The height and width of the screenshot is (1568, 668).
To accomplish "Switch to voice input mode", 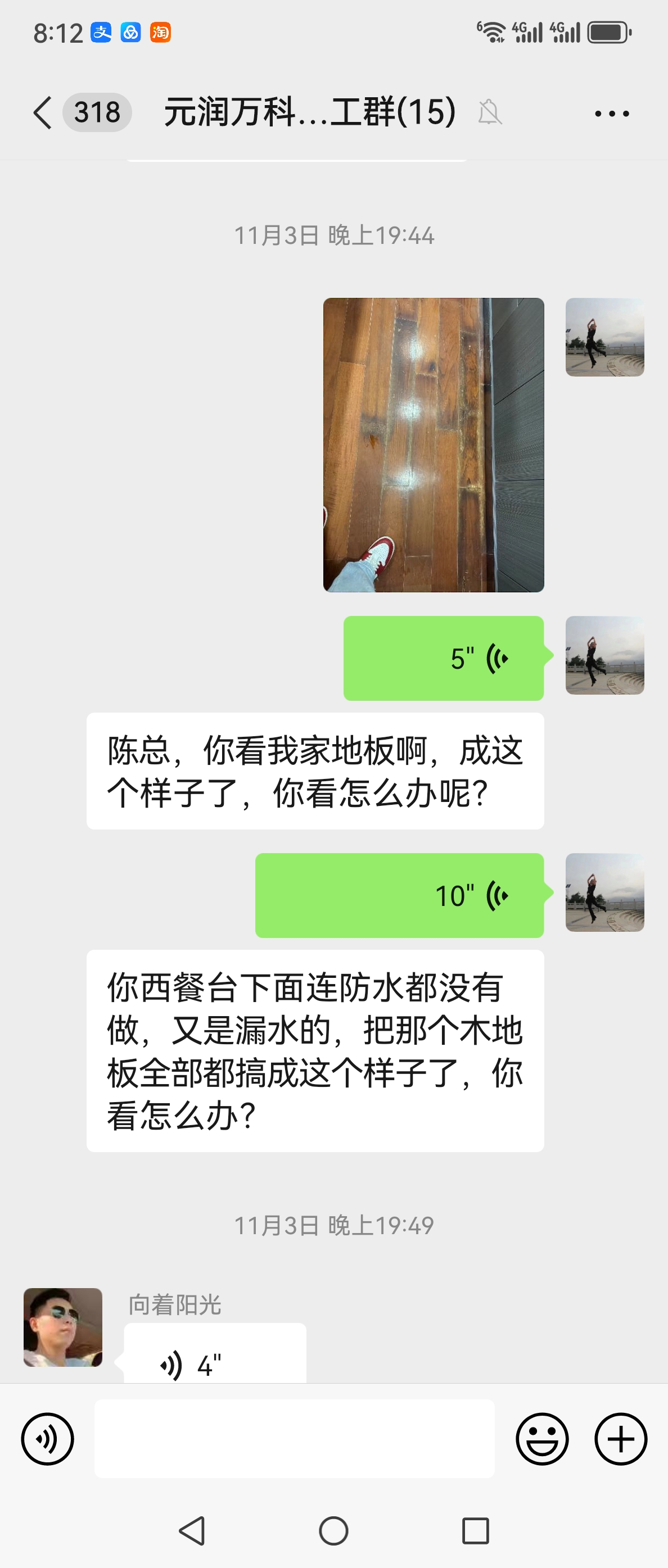I will (47, 1439).
